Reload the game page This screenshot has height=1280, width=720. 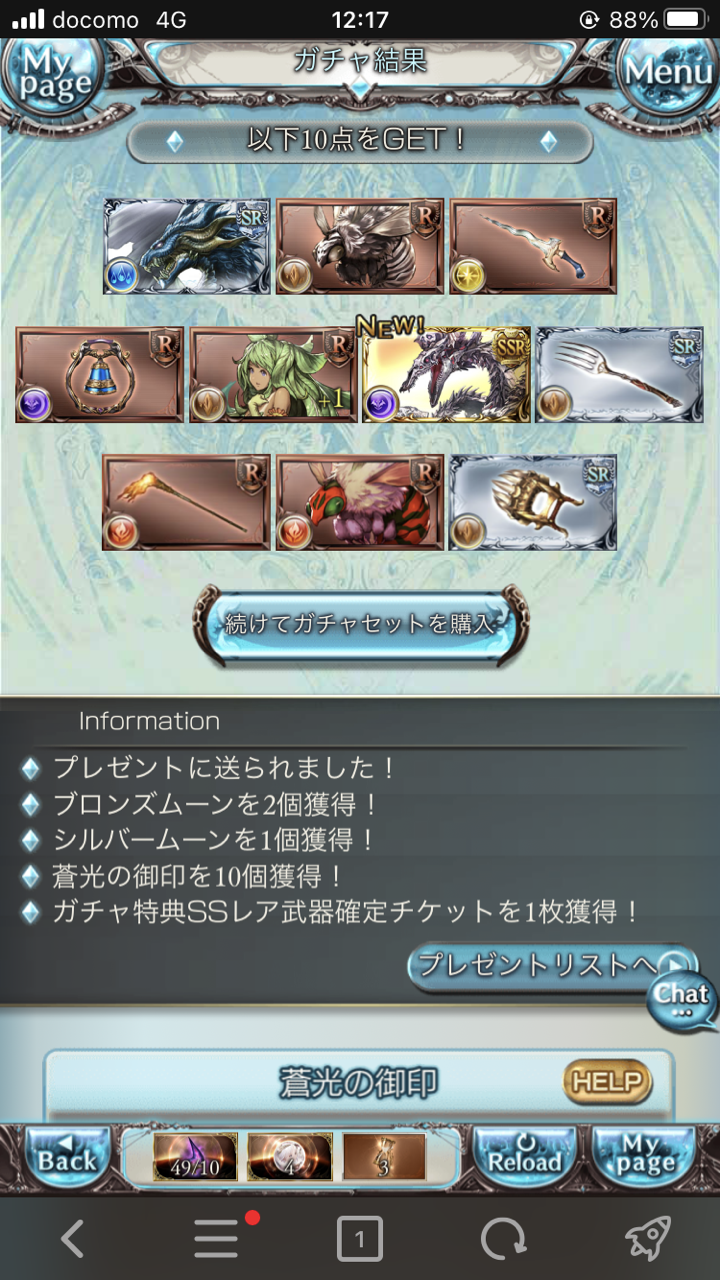(523, 1159)
